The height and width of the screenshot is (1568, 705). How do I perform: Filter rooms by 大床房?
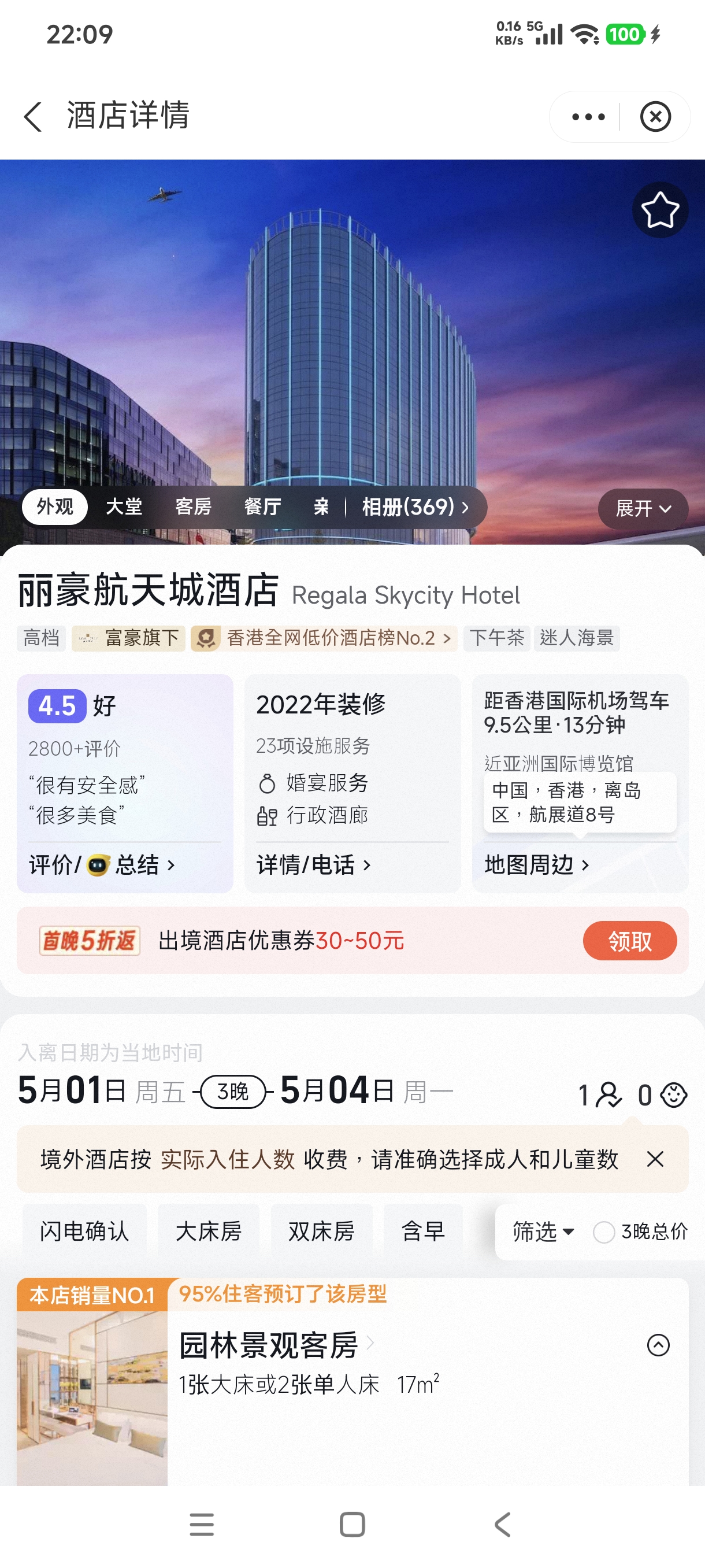tap(208, 1232)
